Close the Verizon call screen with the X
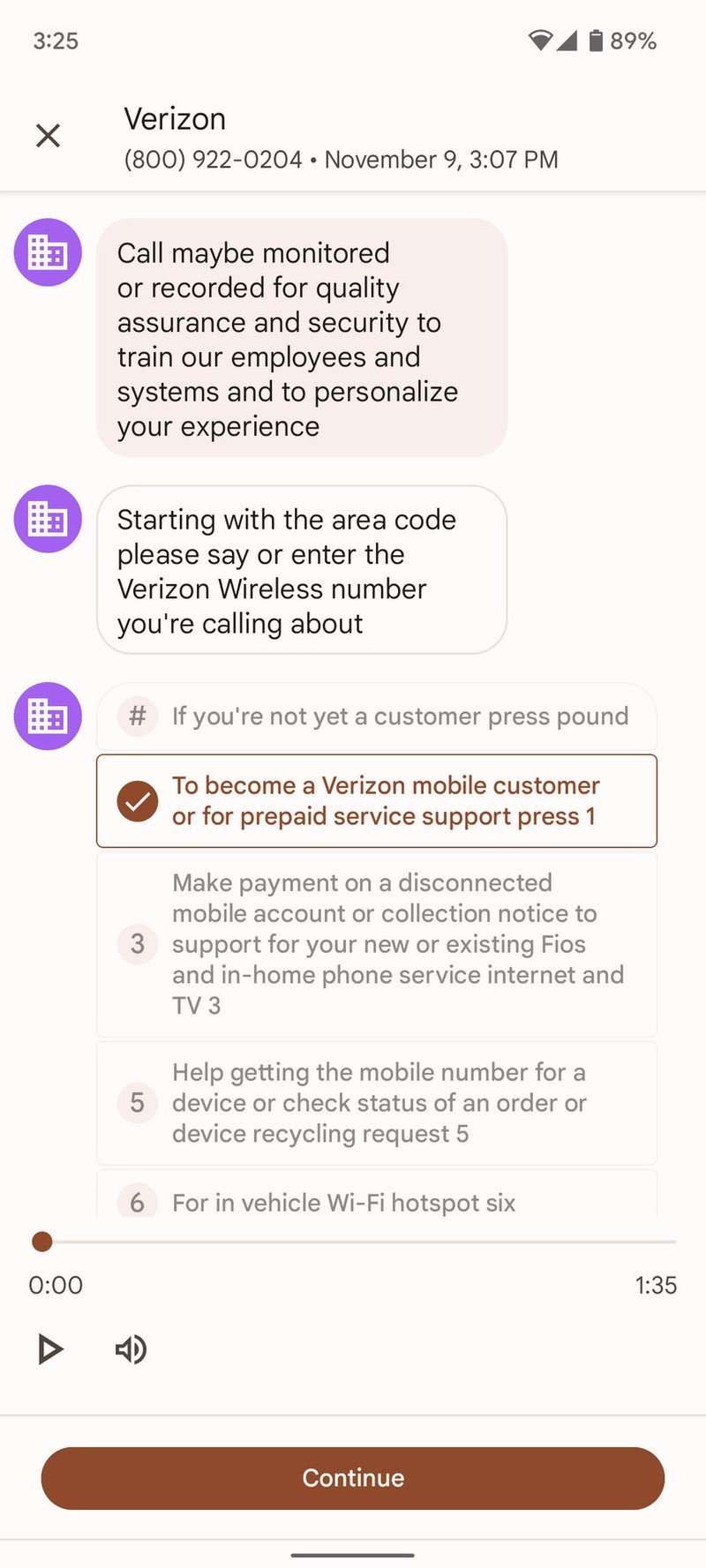The image size is (706, 1568). click(x=48, y=135)
